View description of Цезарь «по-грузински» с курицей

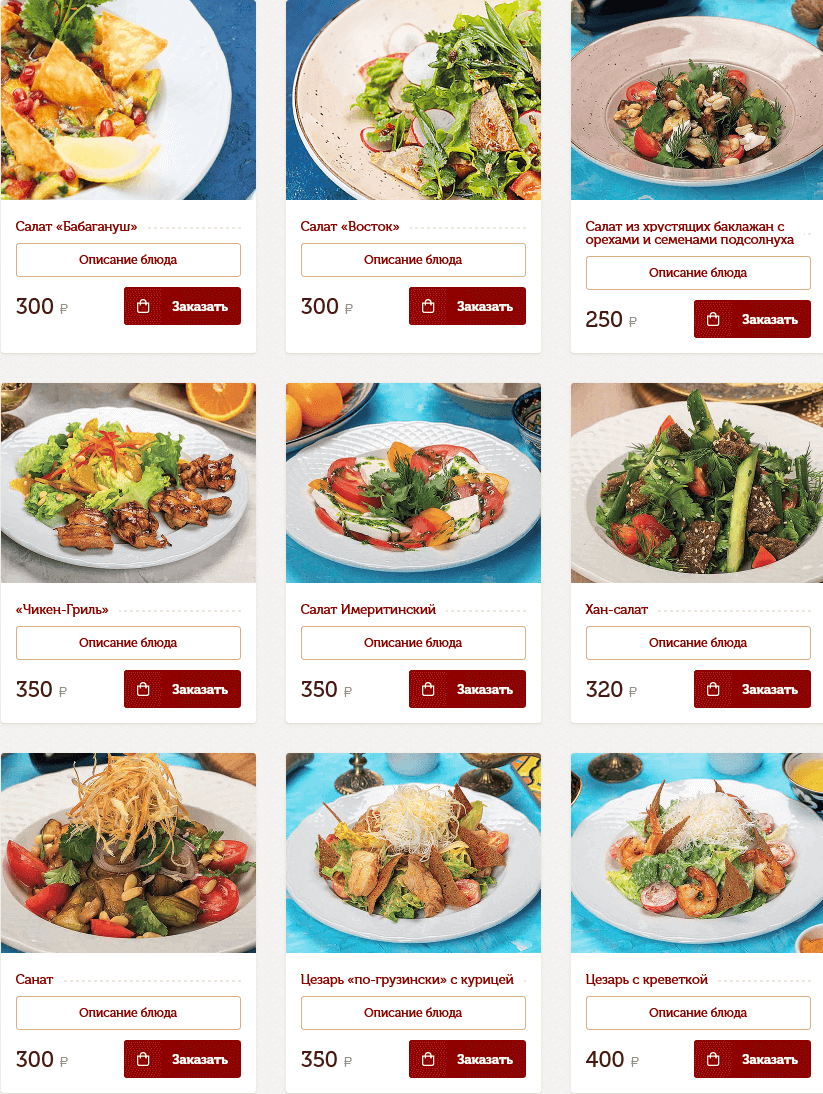(413, 1013)
